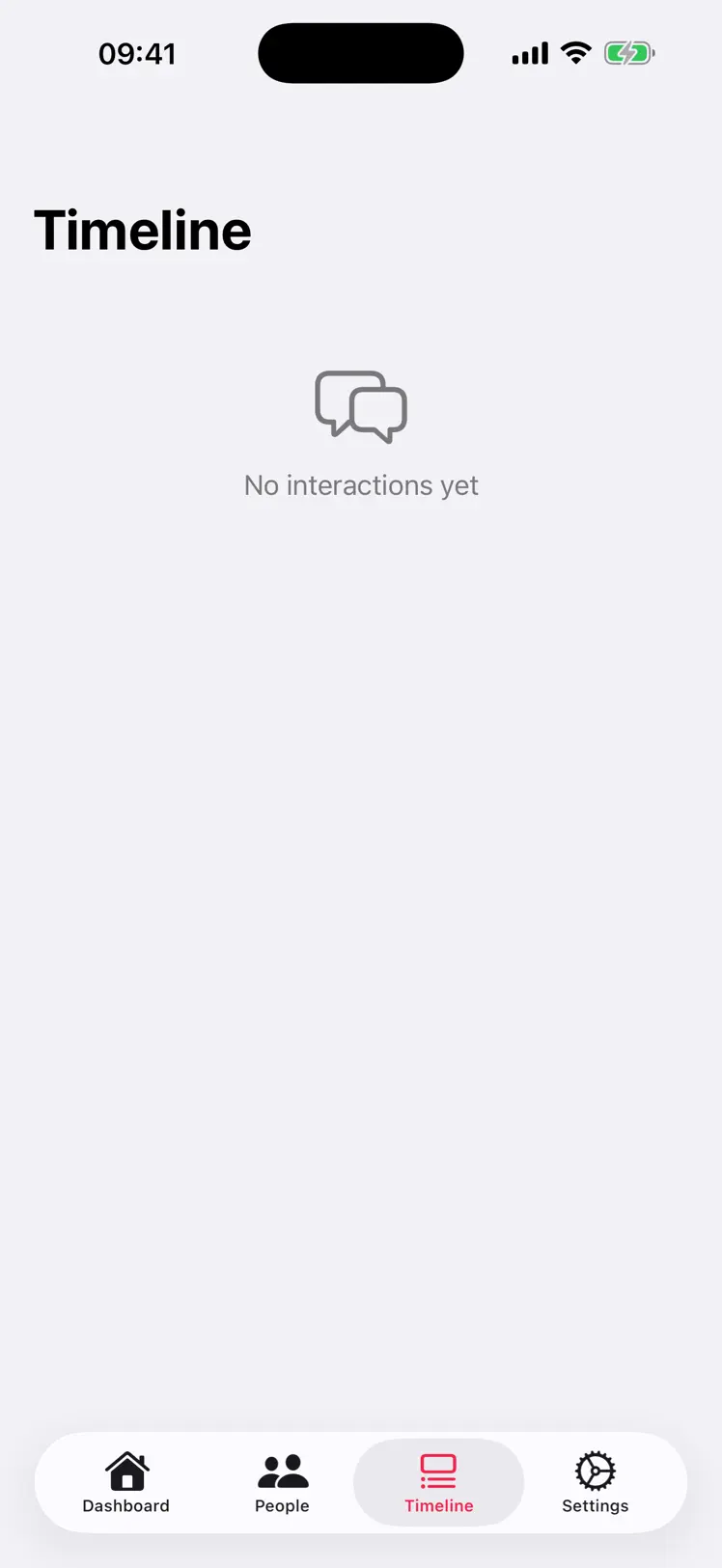
Task: Tap the Settings label text
Action: (595, 1505)
